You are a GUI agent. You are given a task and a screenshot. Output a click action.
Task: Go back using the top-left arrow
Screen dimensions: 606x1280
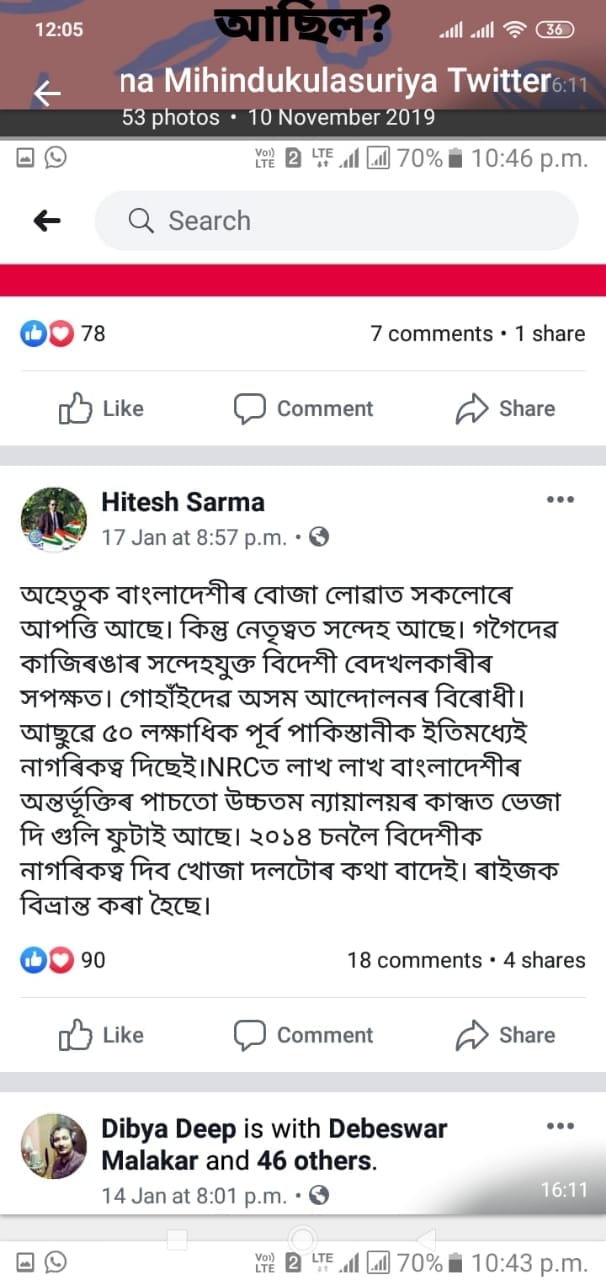click(47, 92)
